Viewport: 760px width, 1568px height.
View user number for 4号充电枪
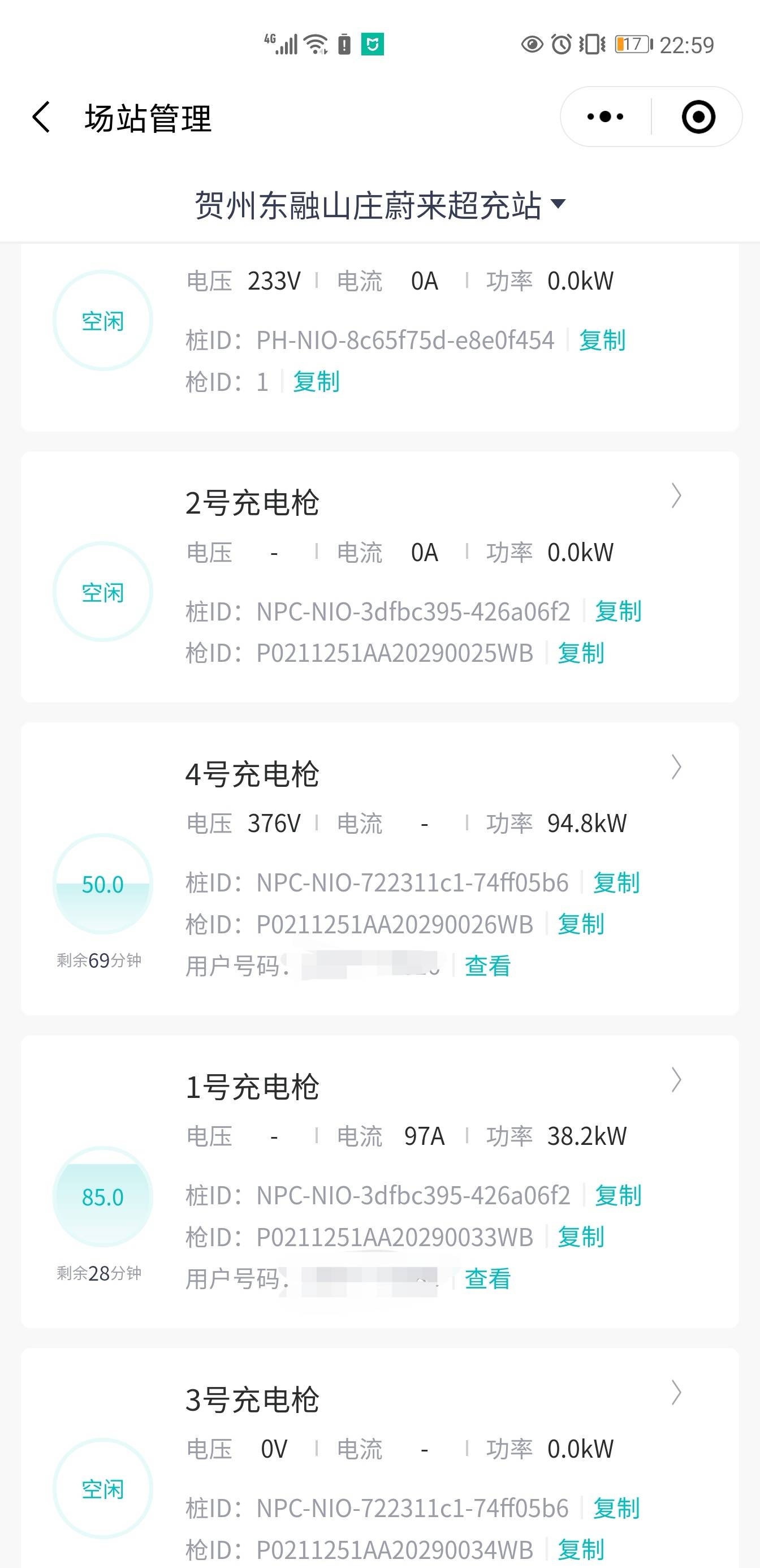pos(487,966)
